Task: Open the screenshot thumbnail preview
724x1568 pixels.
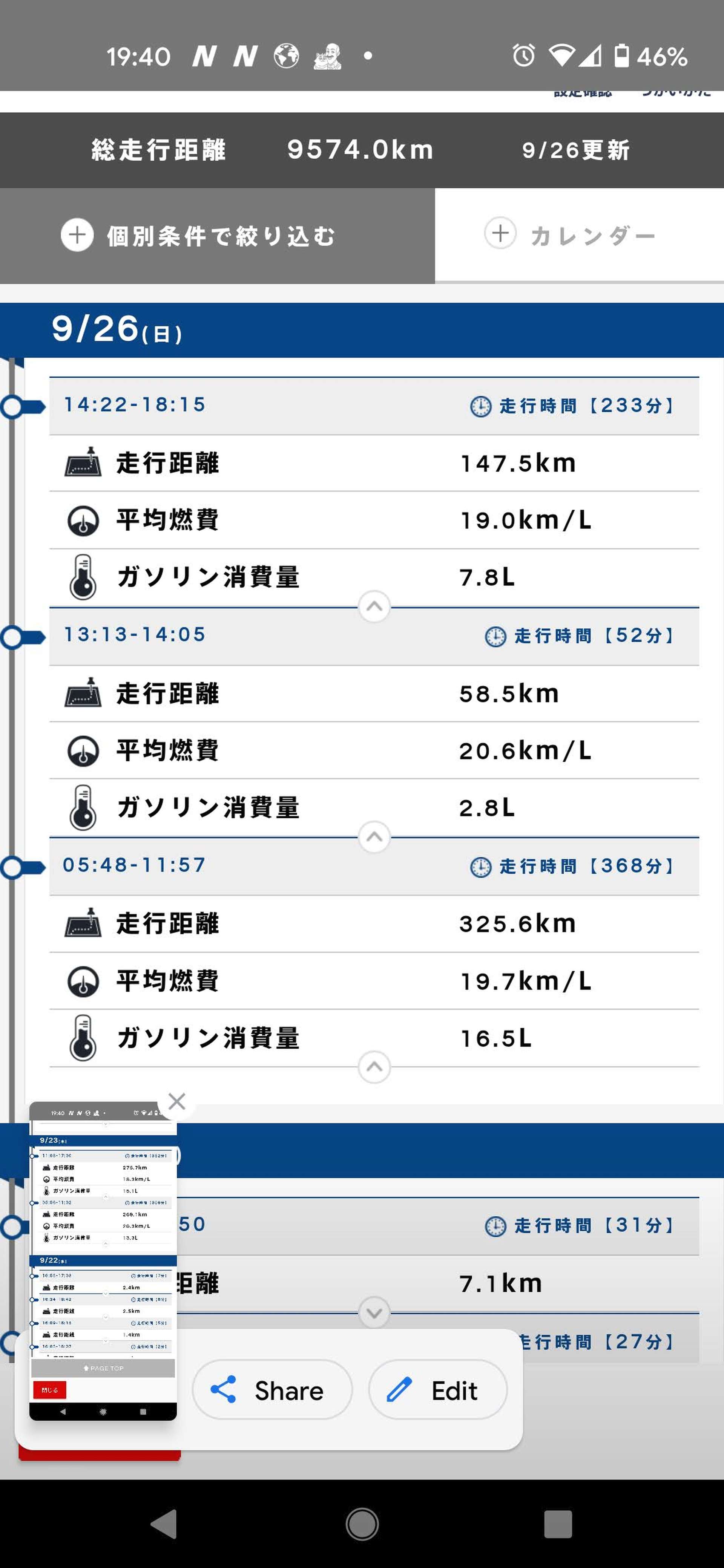Action: (103, 1260)
